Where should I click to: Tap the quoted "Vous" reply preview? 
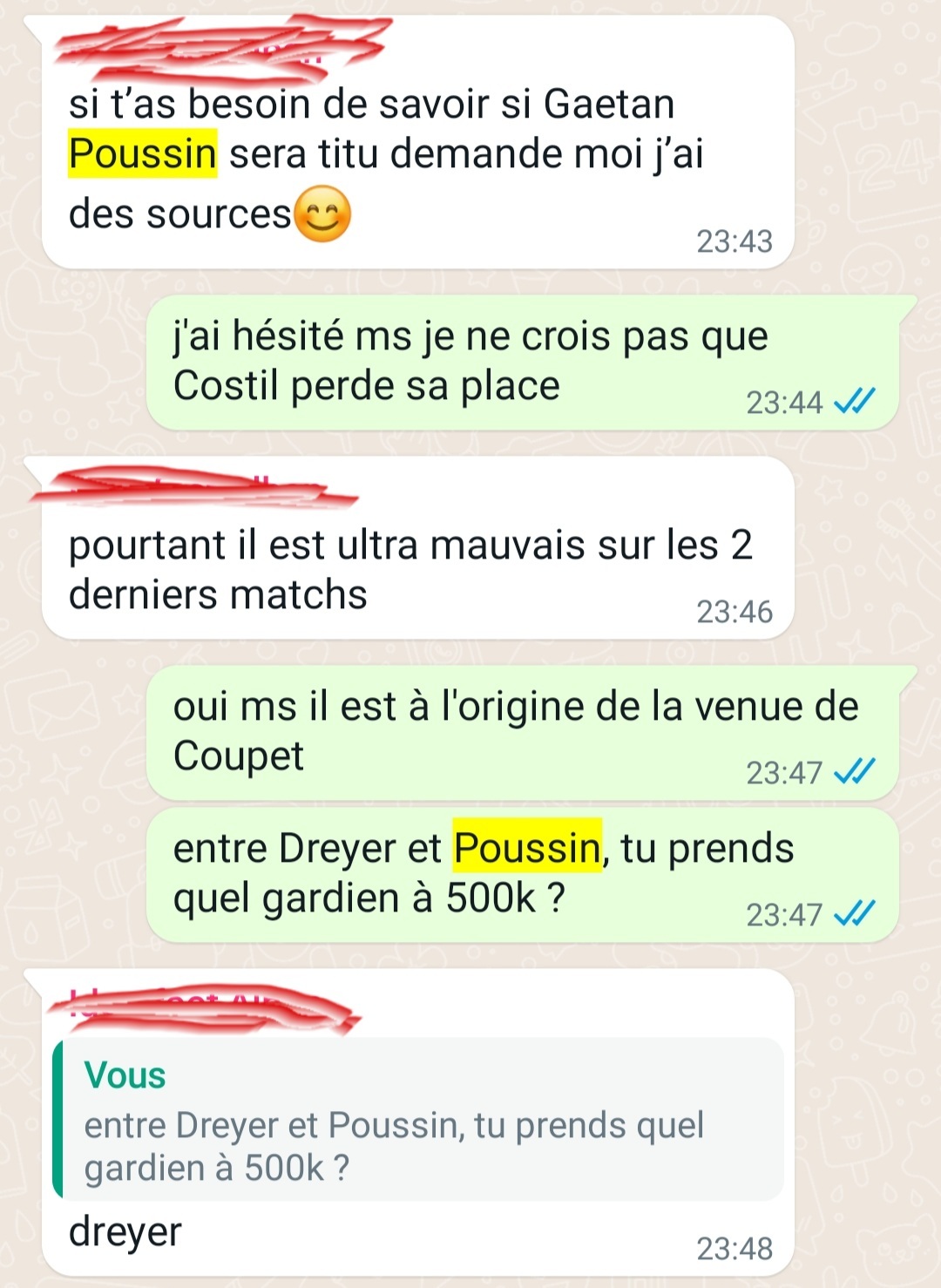tap(418, 1120)
